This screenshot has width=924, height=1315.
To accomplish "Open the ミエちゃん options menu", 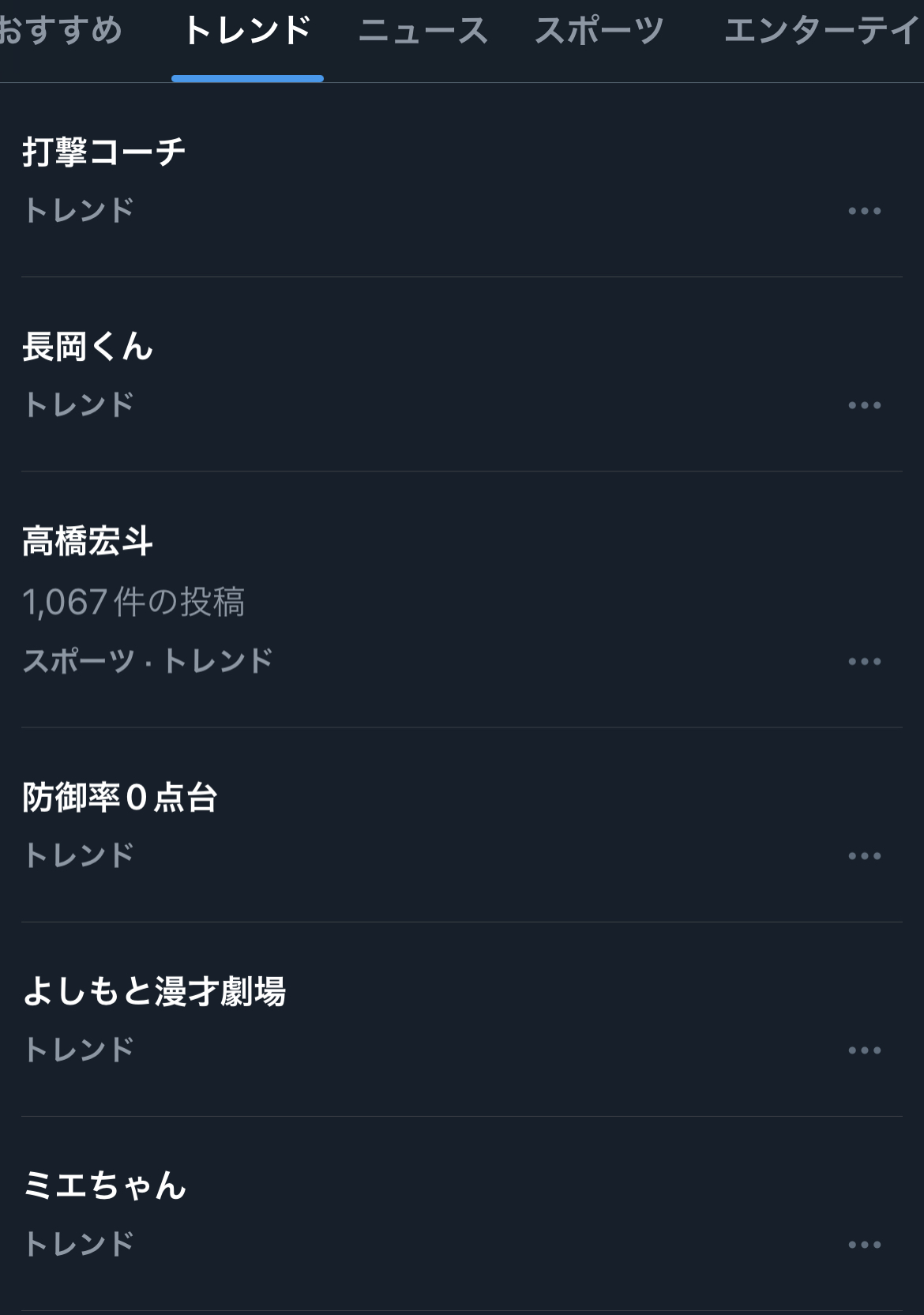I will coord(864,1245).
